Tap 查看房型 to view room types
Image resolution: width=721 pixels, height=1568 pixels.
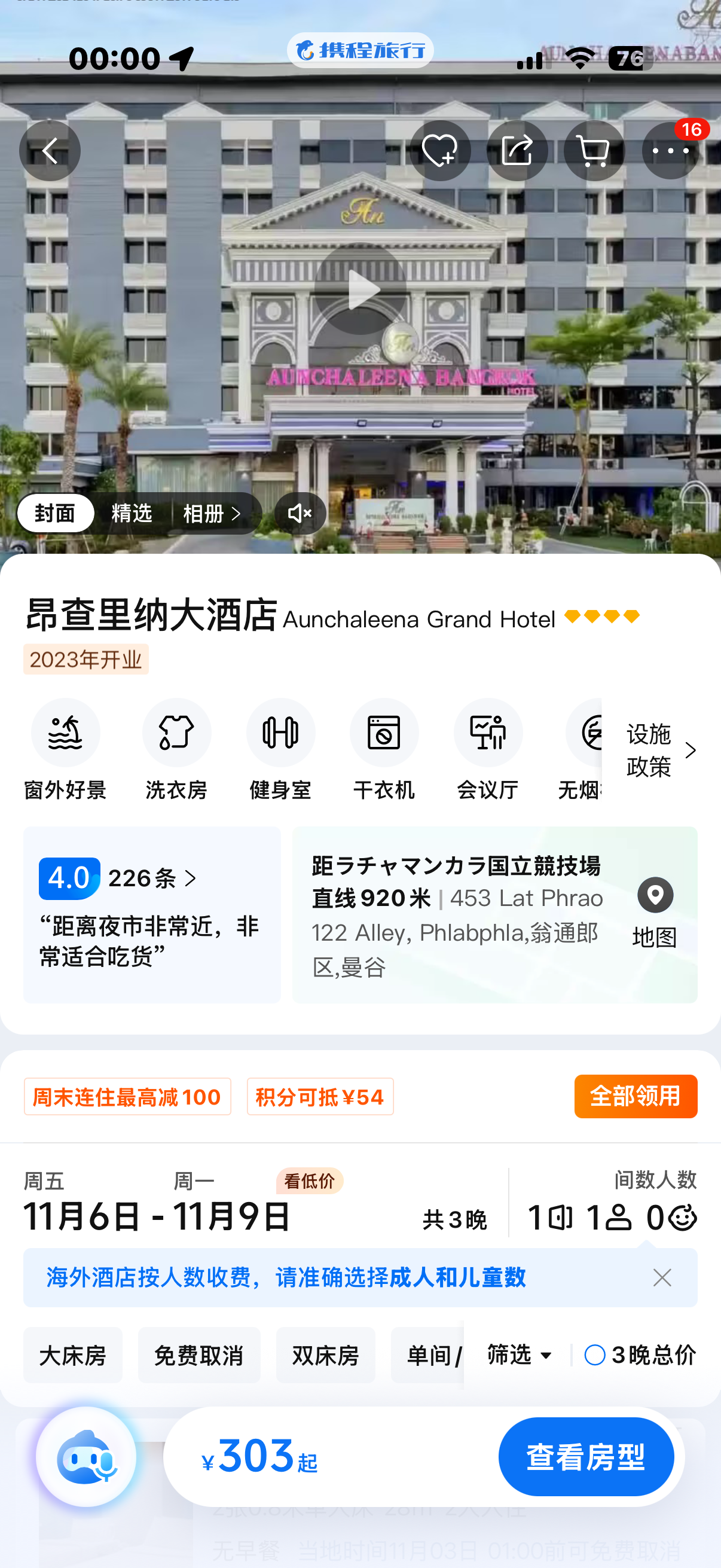pos(586,1457)
